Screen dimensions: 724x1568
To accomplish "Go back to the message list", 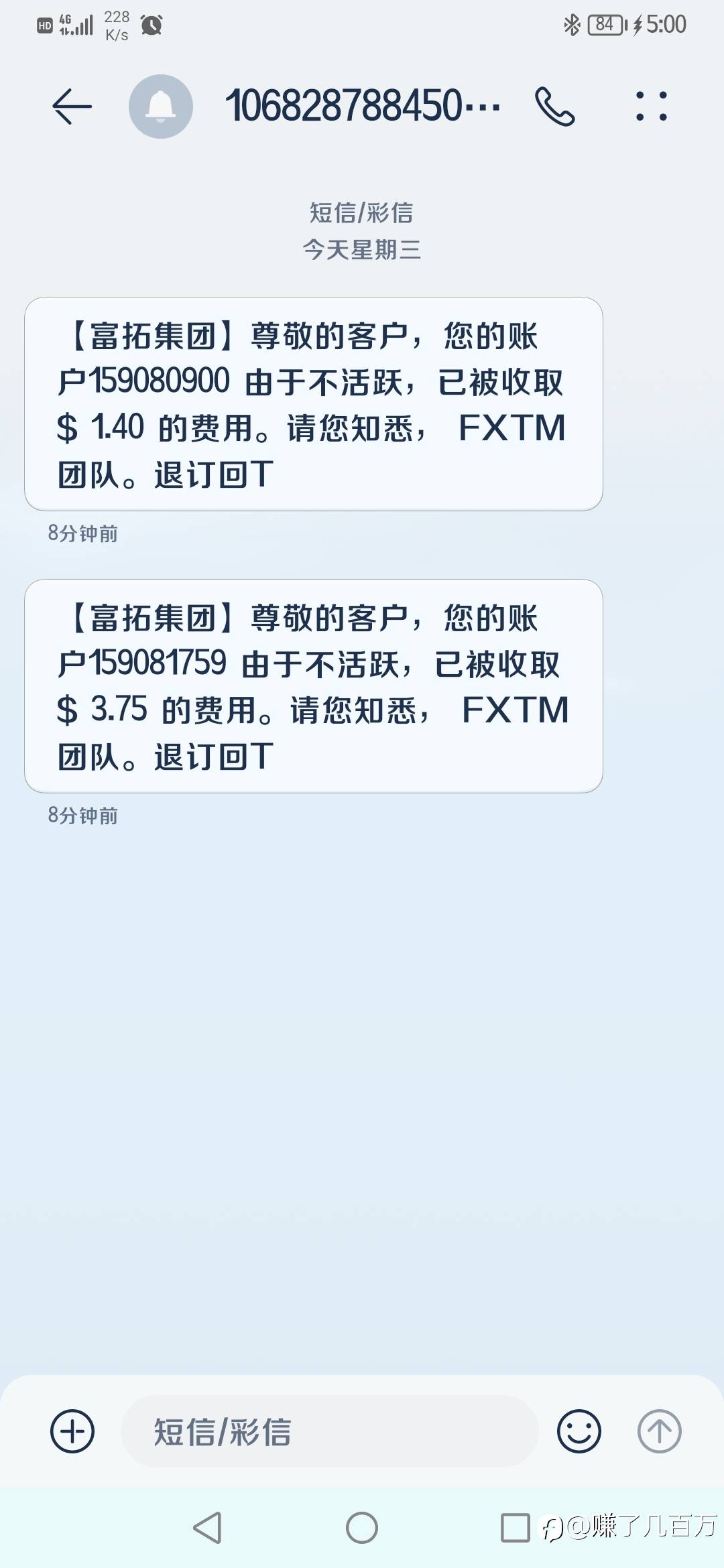I will coord(72,107).
